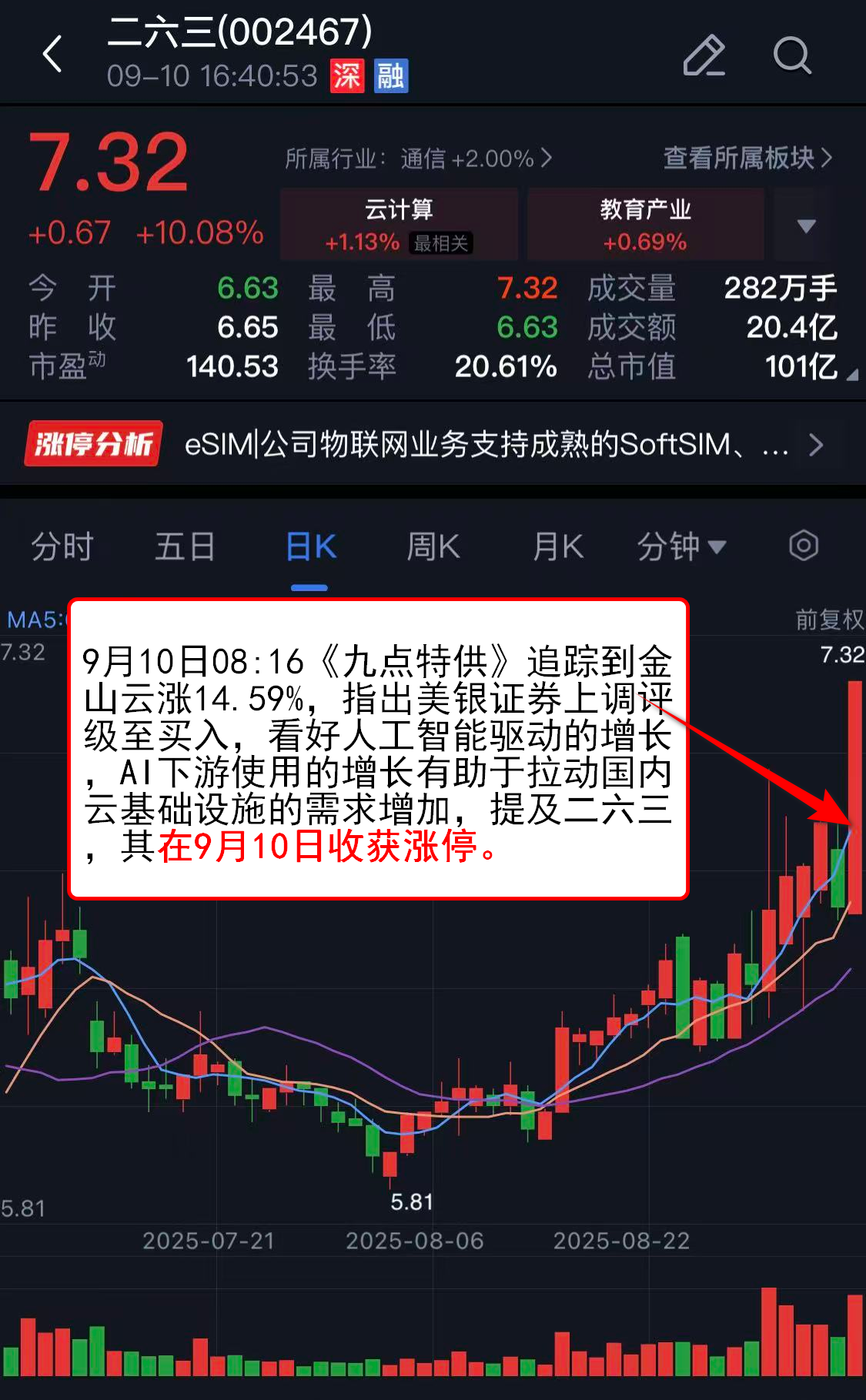Switch to the 分时 chart tab
This screenshot has height=1400, width=866.
pyautogui.click(x=62, y=547)
